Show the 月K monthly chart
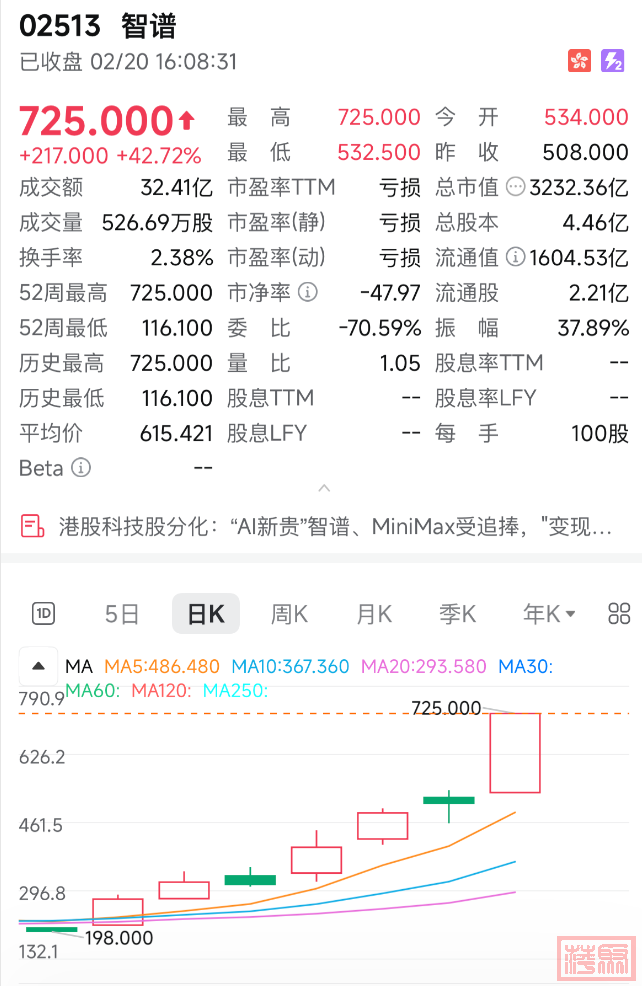The image size is (642, 986). pos(374,614)
